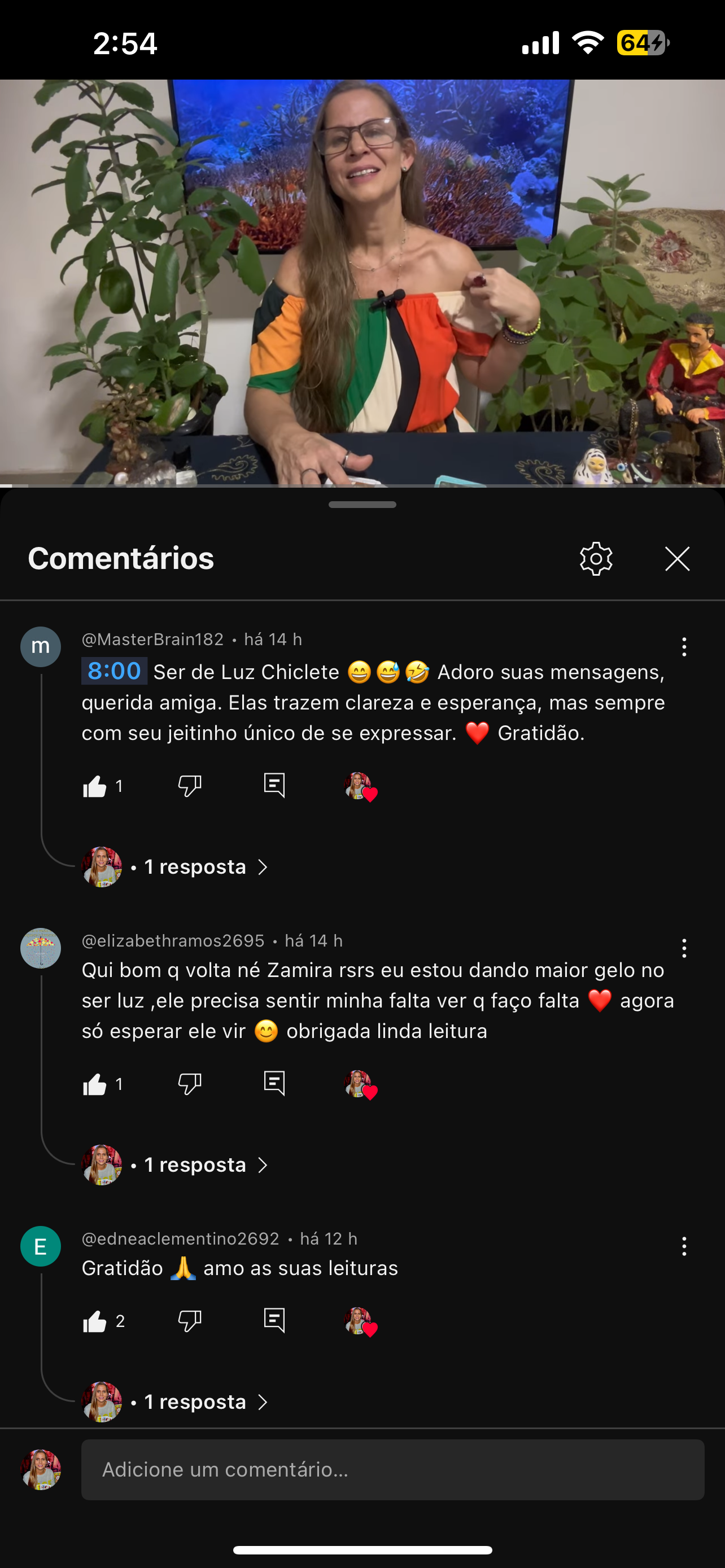Viewport: 725px width, 1568px height.
Task: Dislike the comment by @MasterBrain182
Action: click(189, 786)
